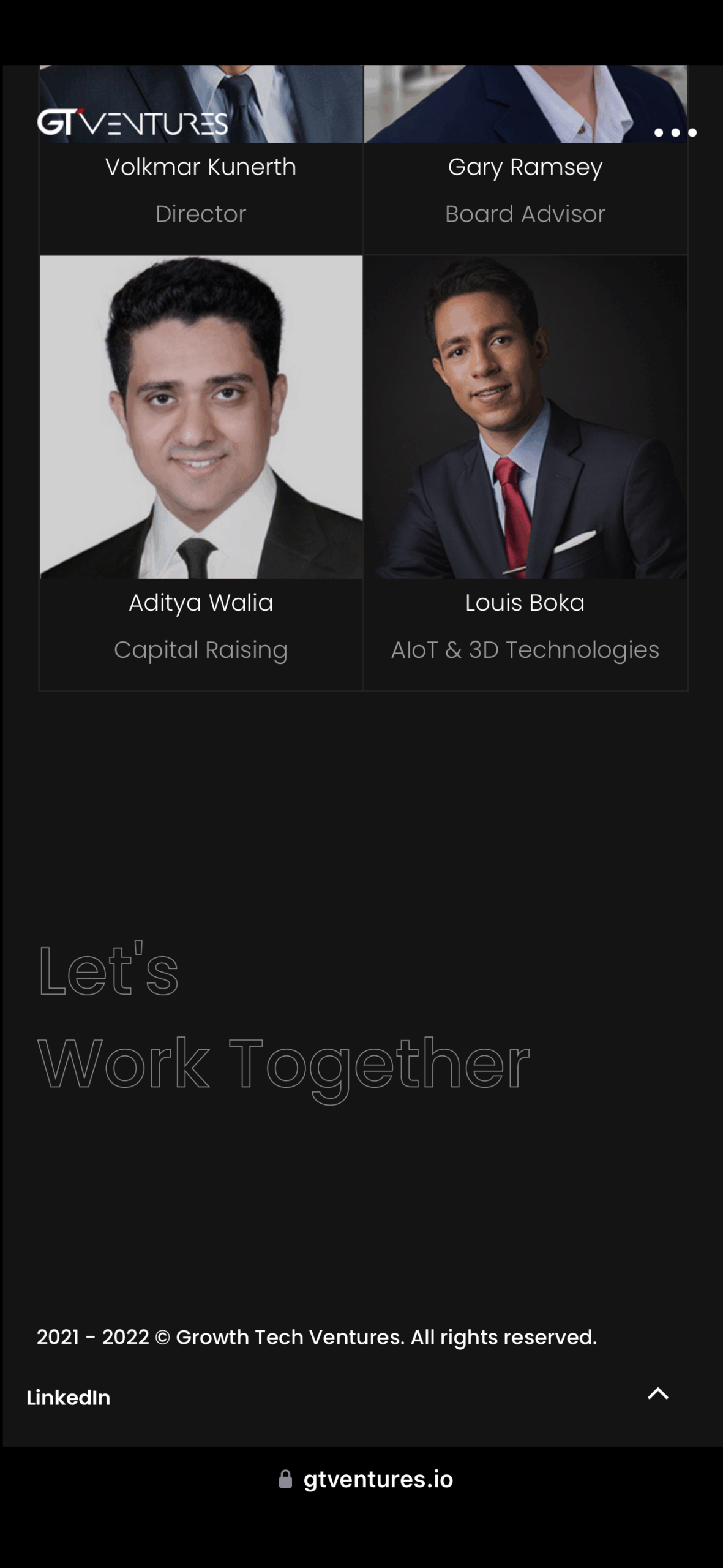Open Louis Boka's team card
The width and height of the screenshot is (723, 1568).
point(525,472)
